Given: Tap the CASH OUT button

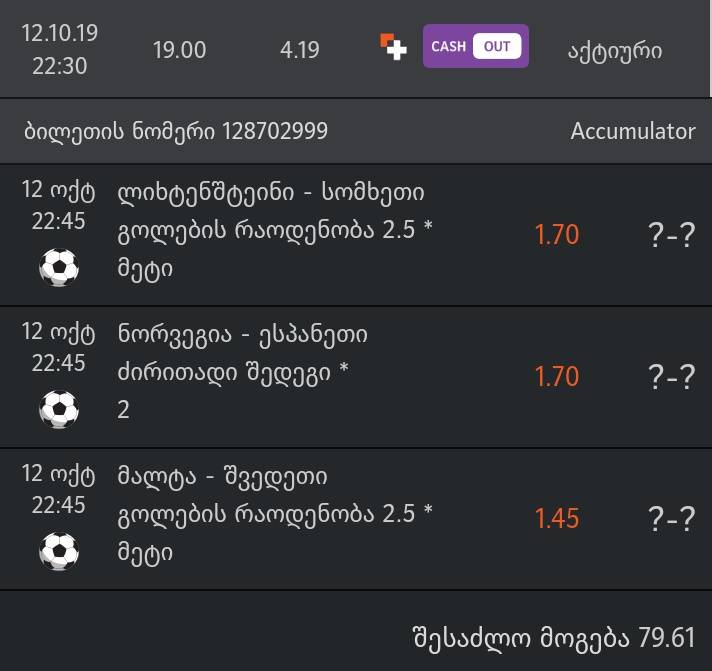Looking at the screenshot, I should [475, 47].
